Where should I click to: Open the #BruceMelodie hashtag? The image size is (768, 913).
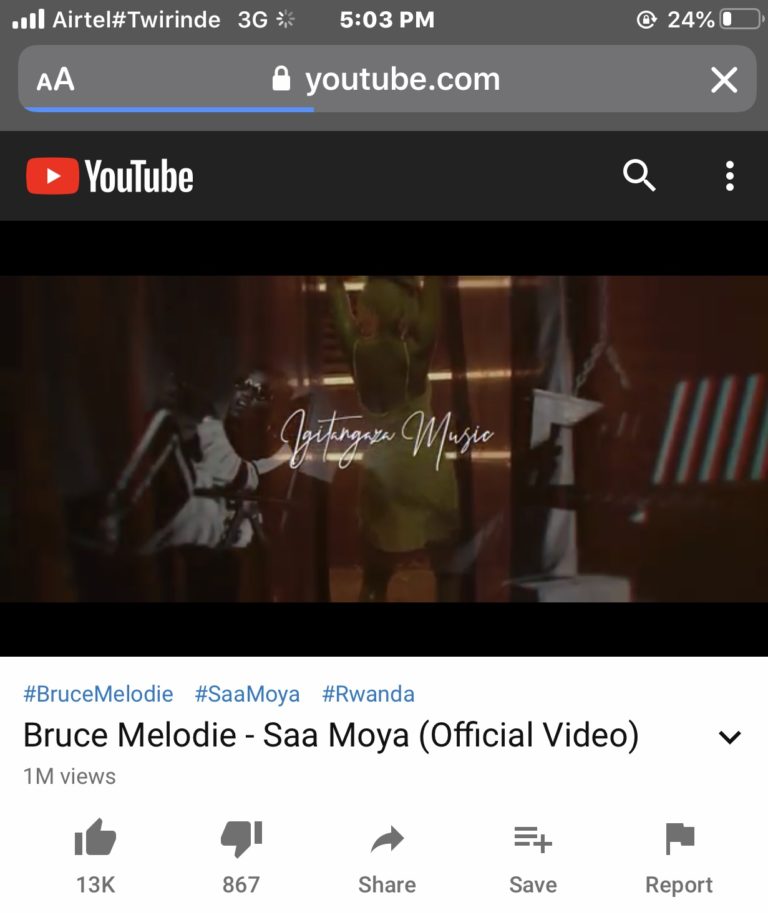click(98, 694)
